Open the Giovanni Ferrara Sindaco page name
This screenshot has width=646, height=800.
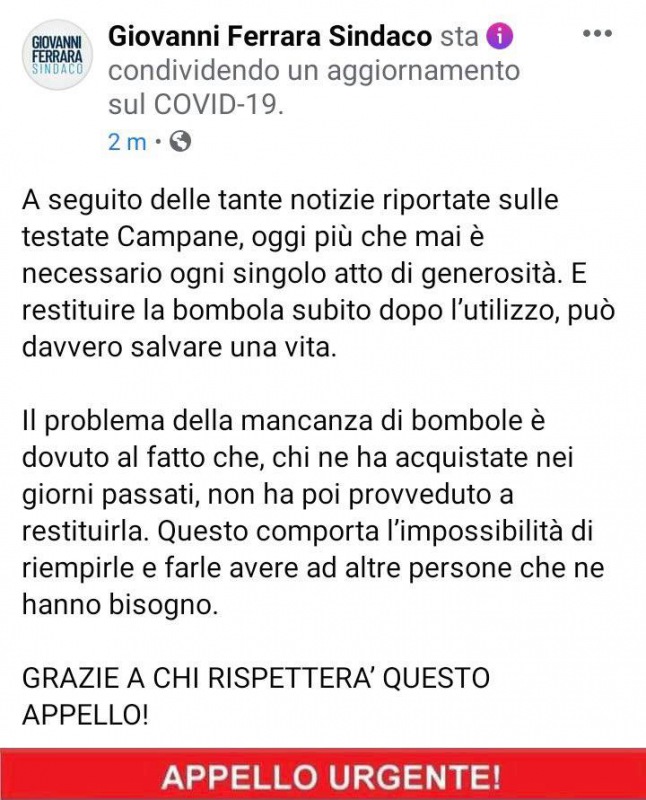pyautogui.click(x=271, y=37)
